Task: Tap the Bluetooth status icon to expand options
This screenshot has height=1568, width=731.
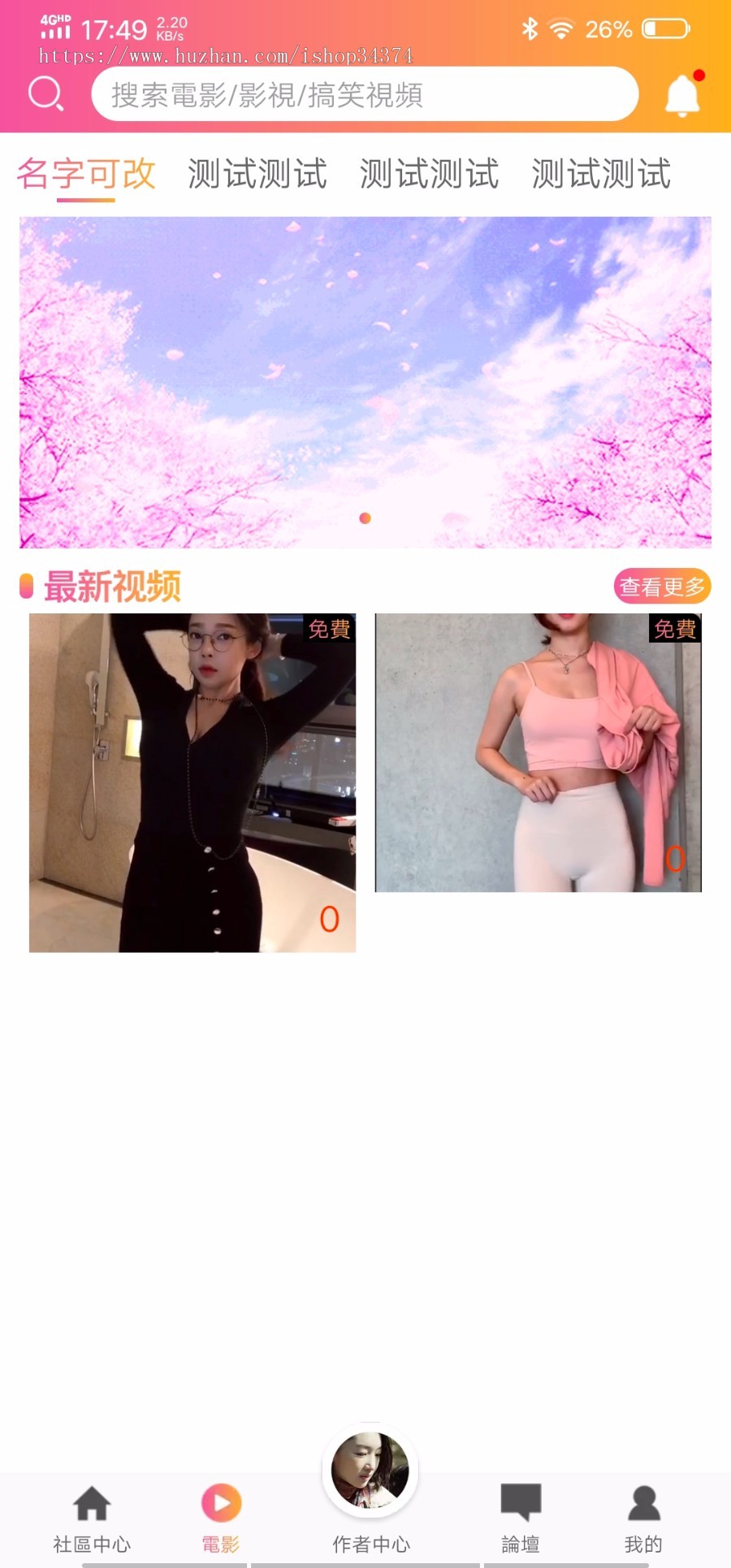Action: 531,26
